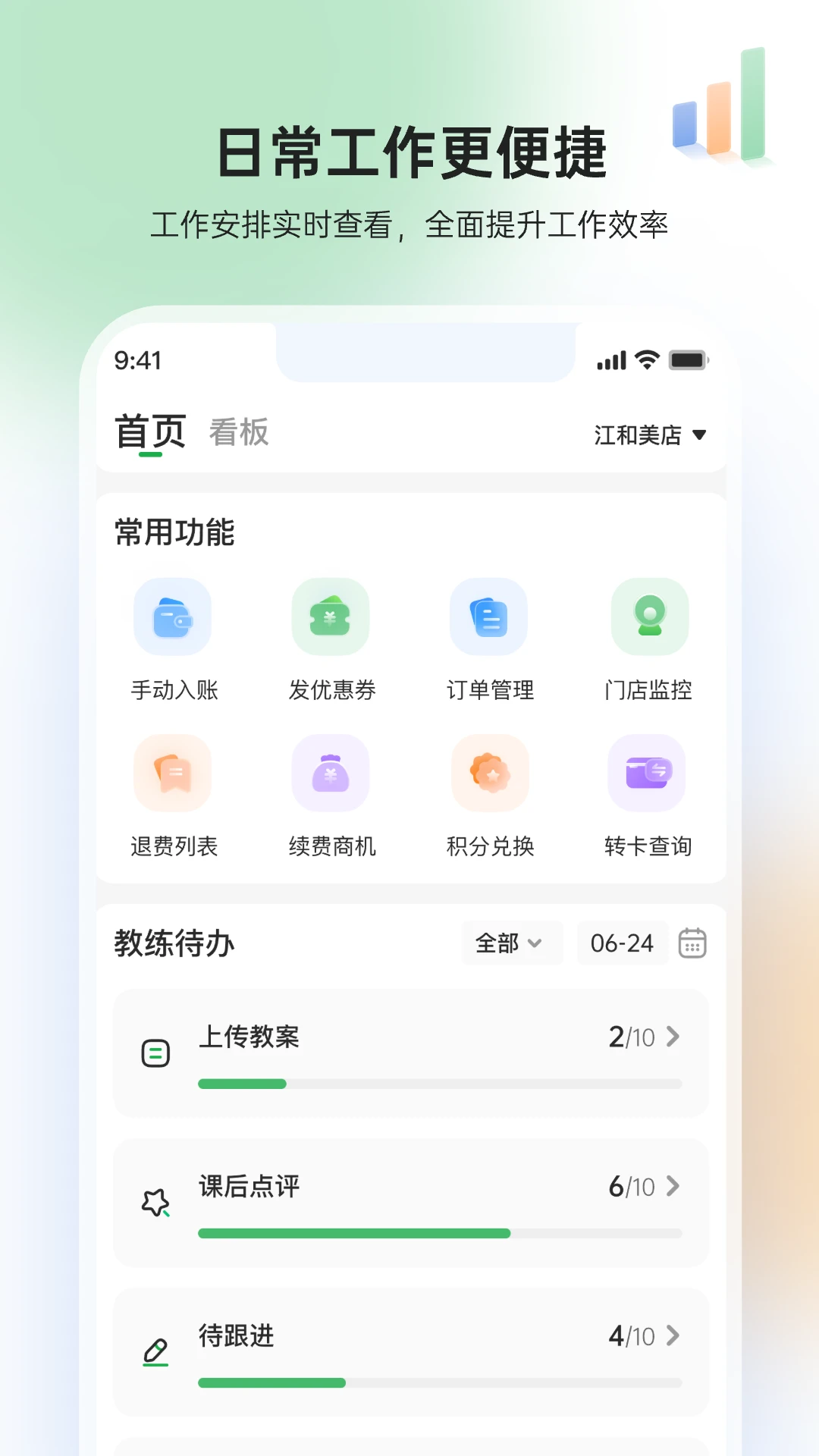Open 积分兑换 points exchange icon
Screen dimensions: 819x1456
(490, 773)
